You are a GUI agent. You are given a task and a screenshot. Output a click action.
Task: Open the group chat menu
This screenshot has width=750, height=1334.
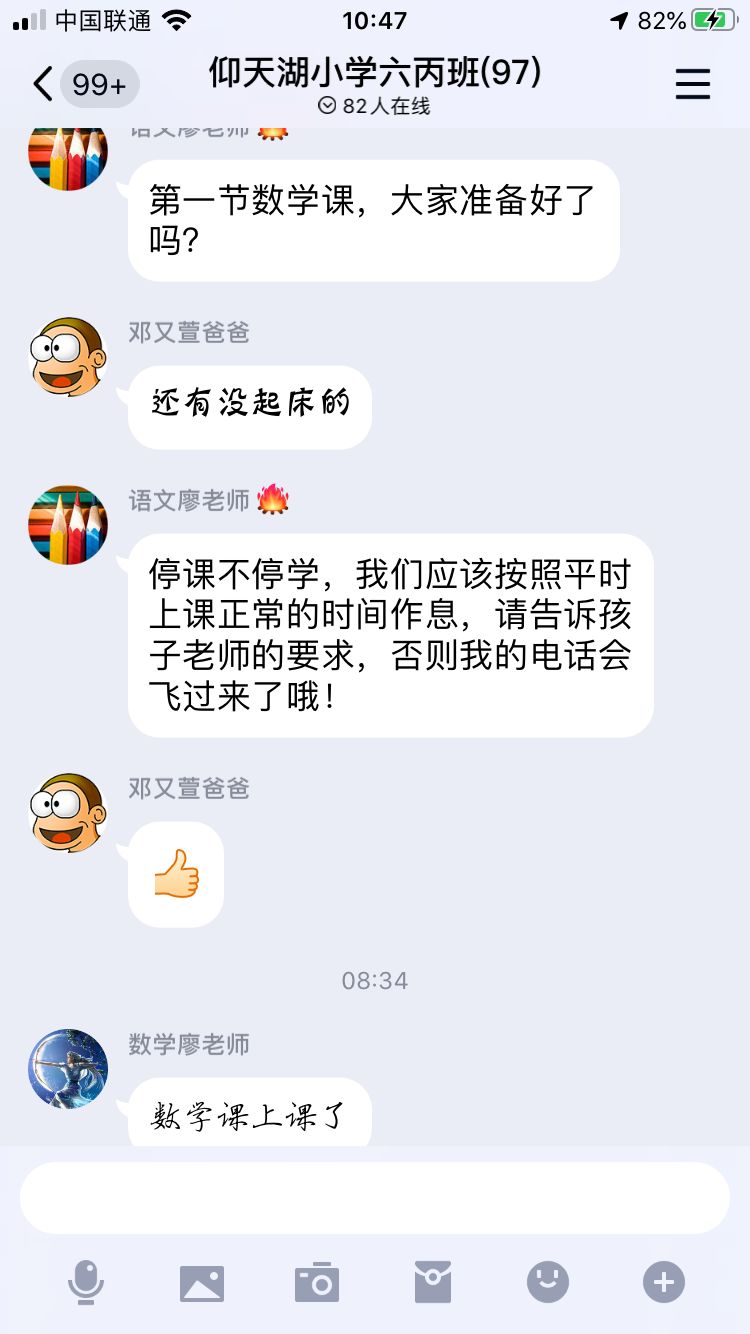coord(693,84)
